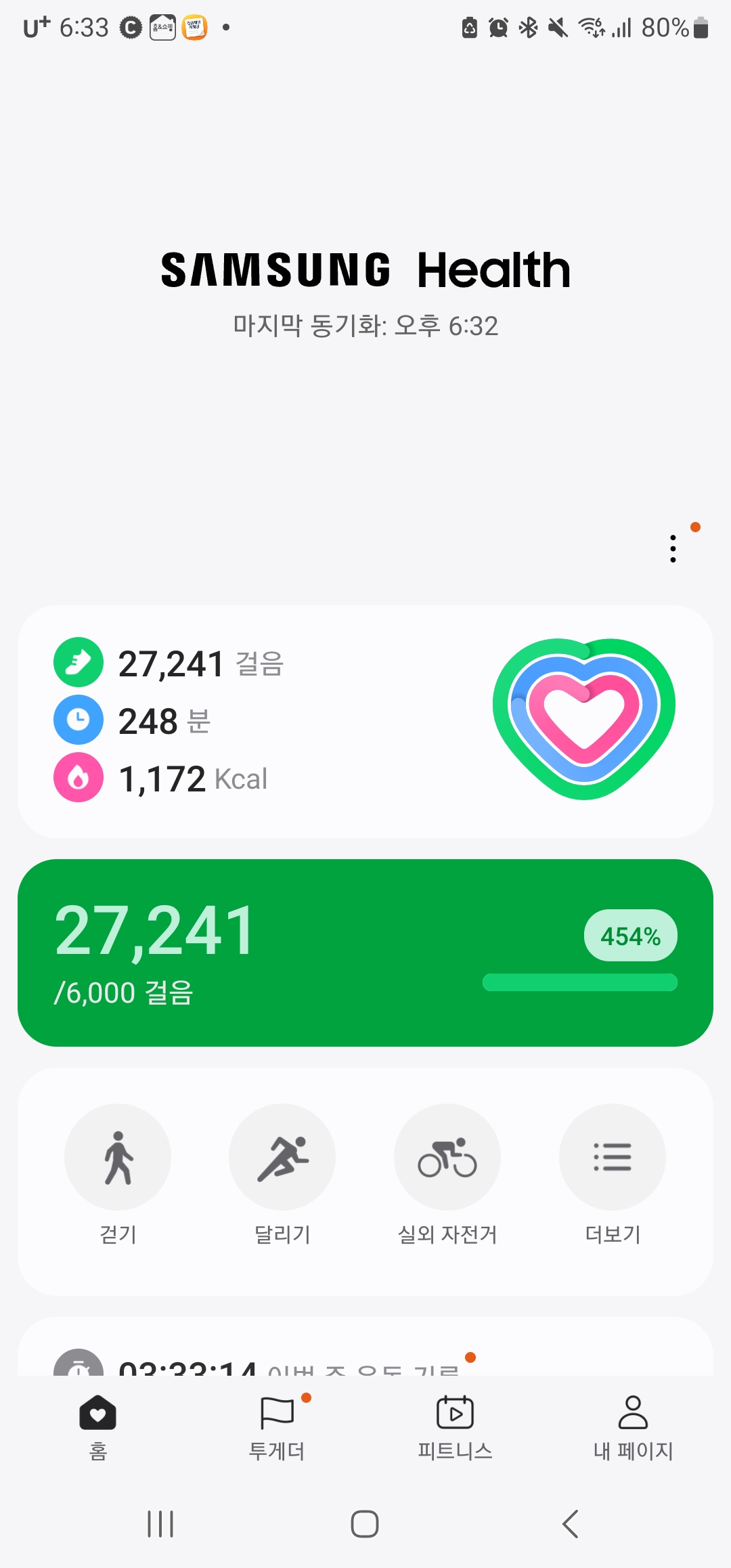Screen dimensions: 731x1568
Task: Open the three-dot overflow menu
Action: [673, 548]
